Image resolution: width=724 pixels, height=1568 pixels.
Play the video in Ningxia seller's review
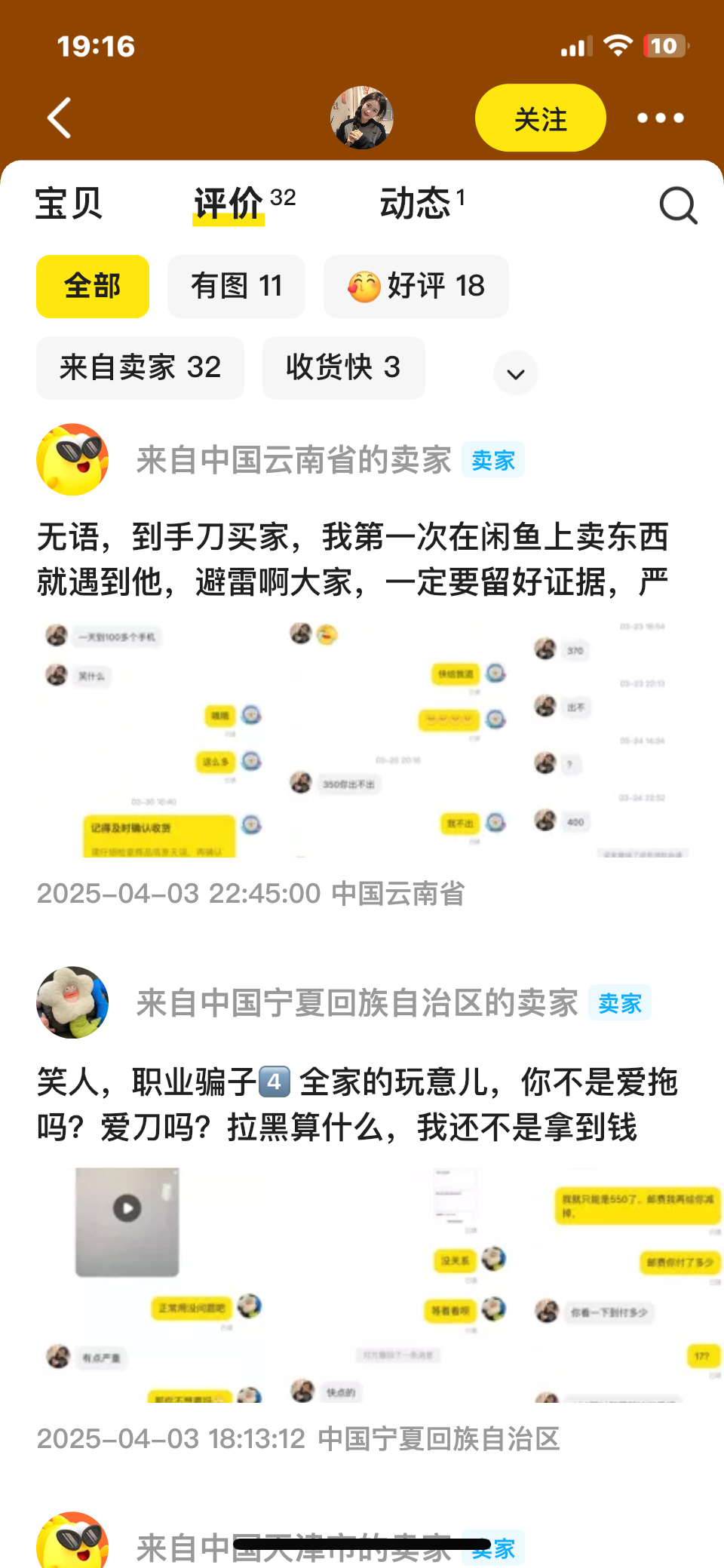click(x=127, y=1209)
